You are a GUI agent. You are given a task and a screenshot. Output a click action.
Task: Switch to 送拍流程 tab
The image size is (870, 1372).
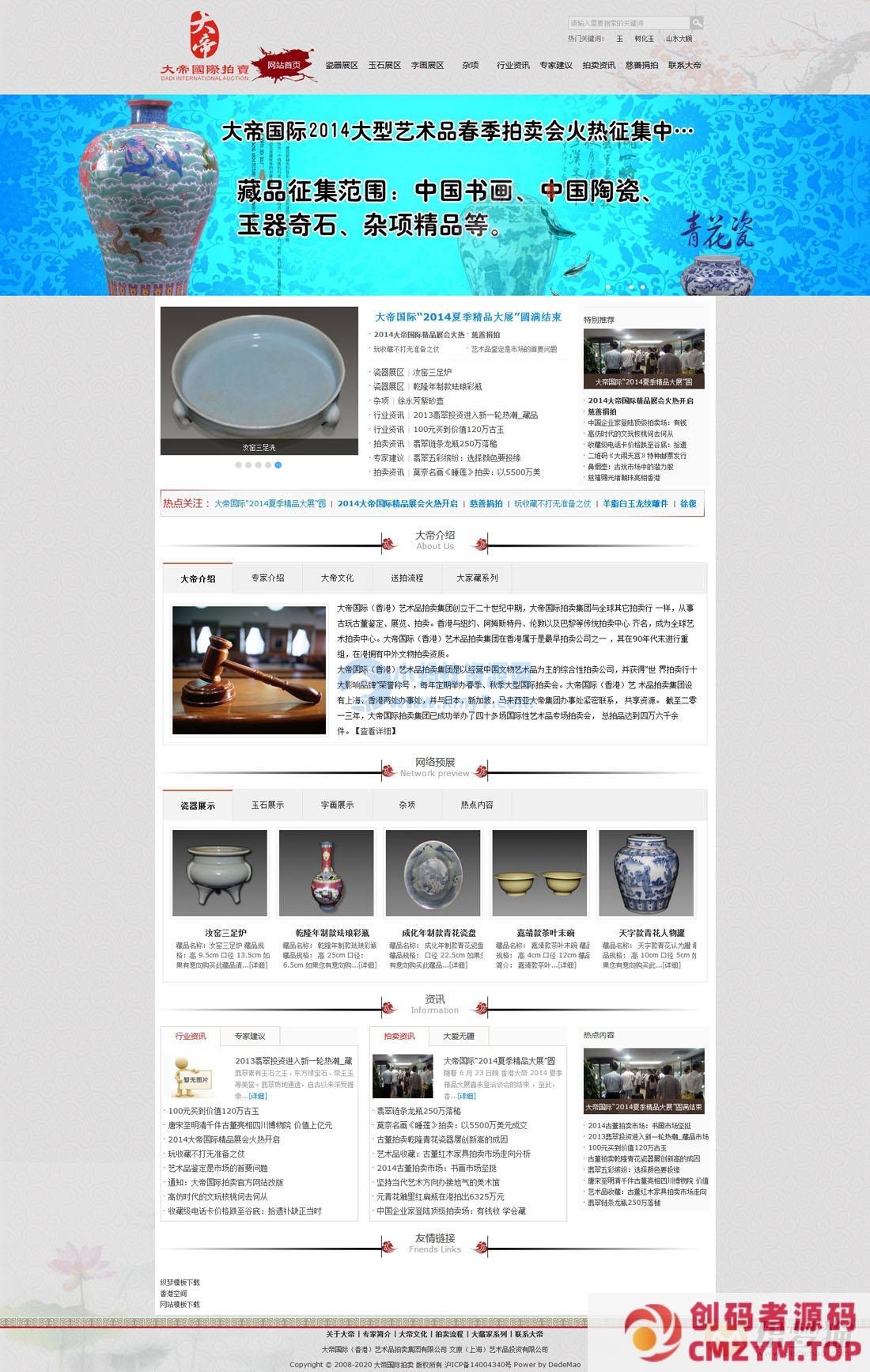(407, 578)
